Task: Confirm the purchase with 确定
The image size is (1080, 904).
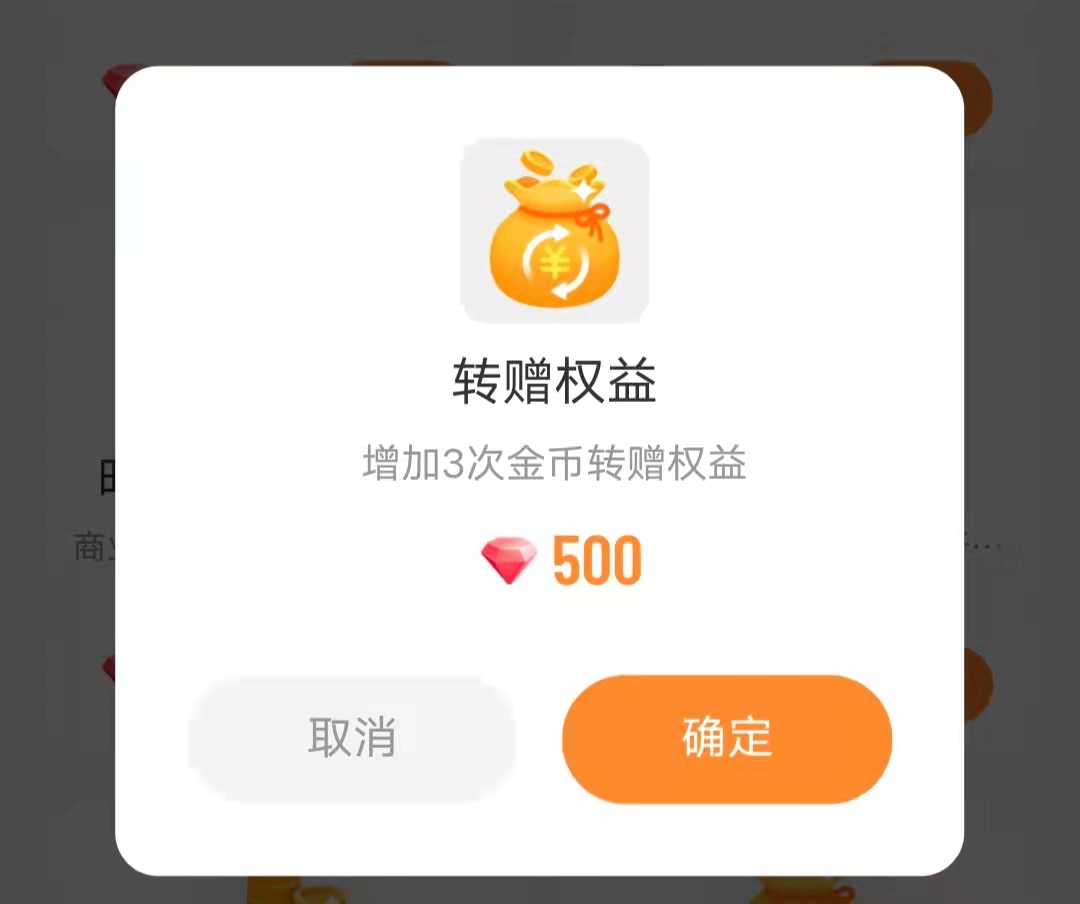Action: click(x=726, y=738)
